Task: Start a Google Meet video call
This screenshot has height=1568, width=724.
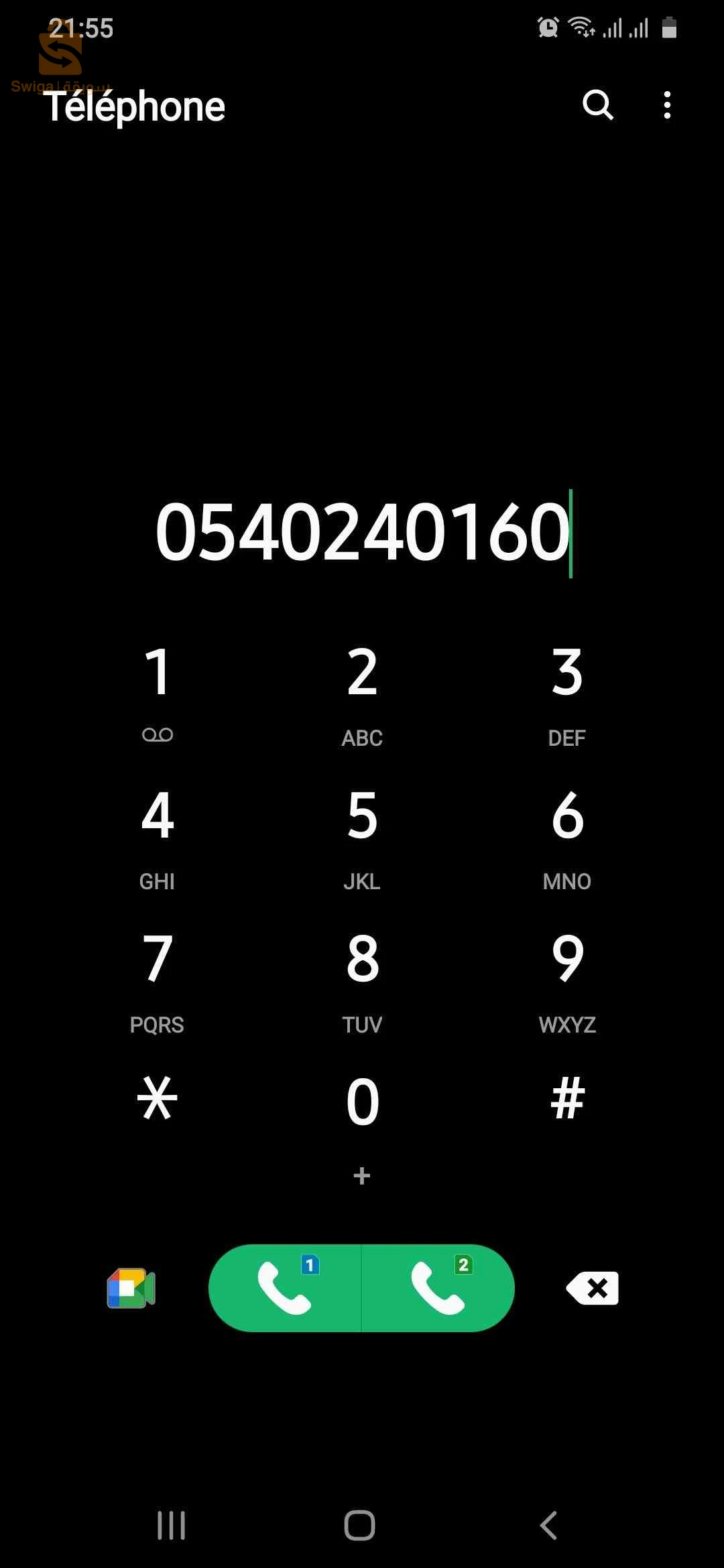Action: (x=131, y=1288)
